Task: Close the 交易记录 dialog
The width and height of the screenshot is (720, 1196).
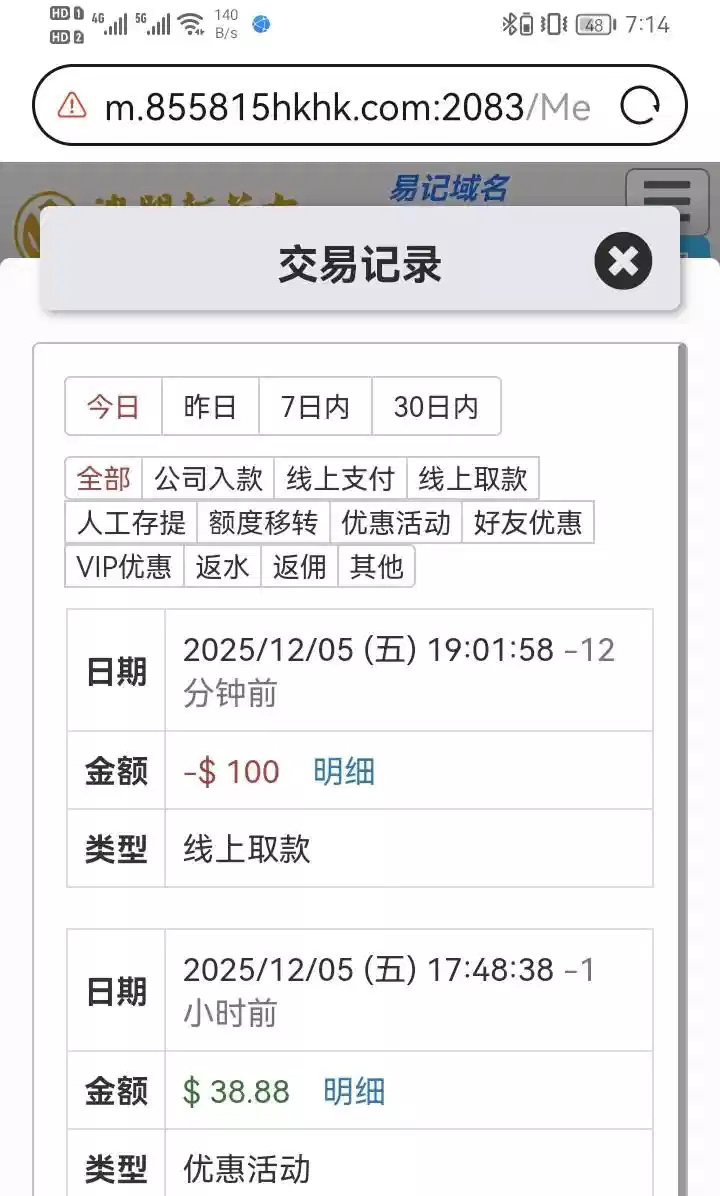Action: (x=623, y=262)
